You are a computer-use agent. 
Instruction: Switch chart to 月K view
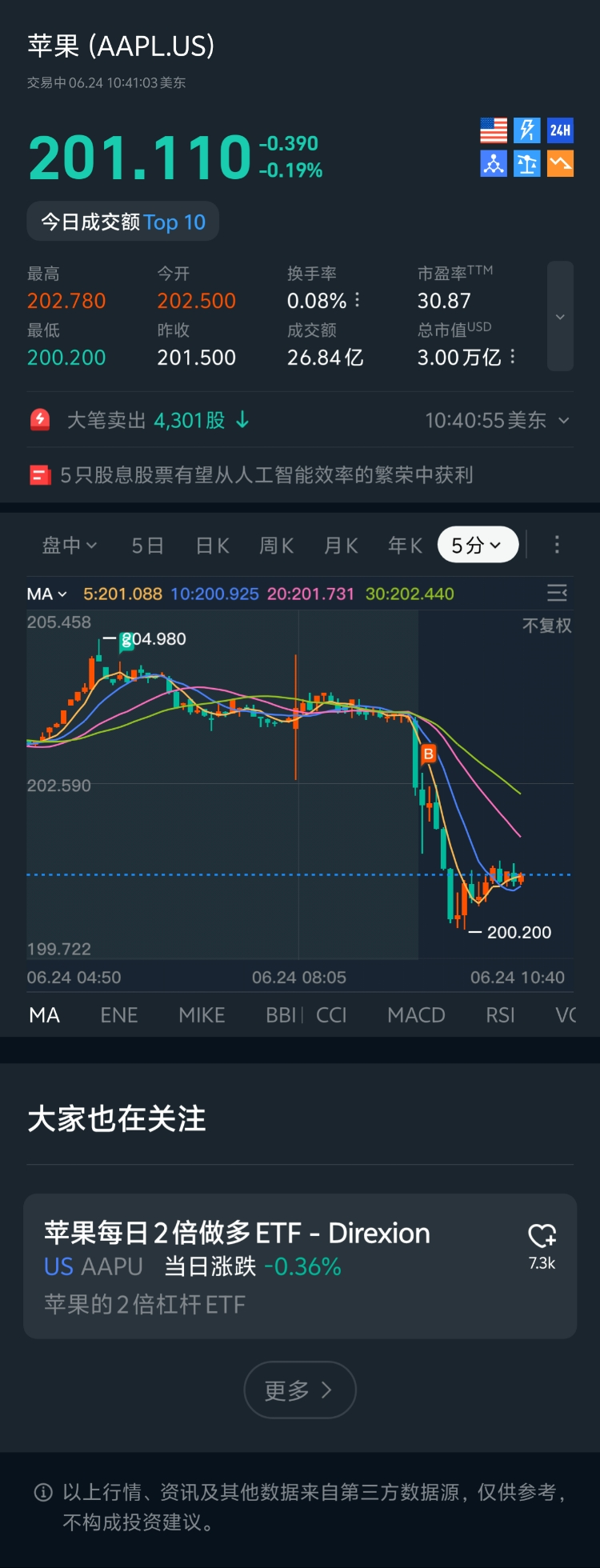(x=341, y=546)
